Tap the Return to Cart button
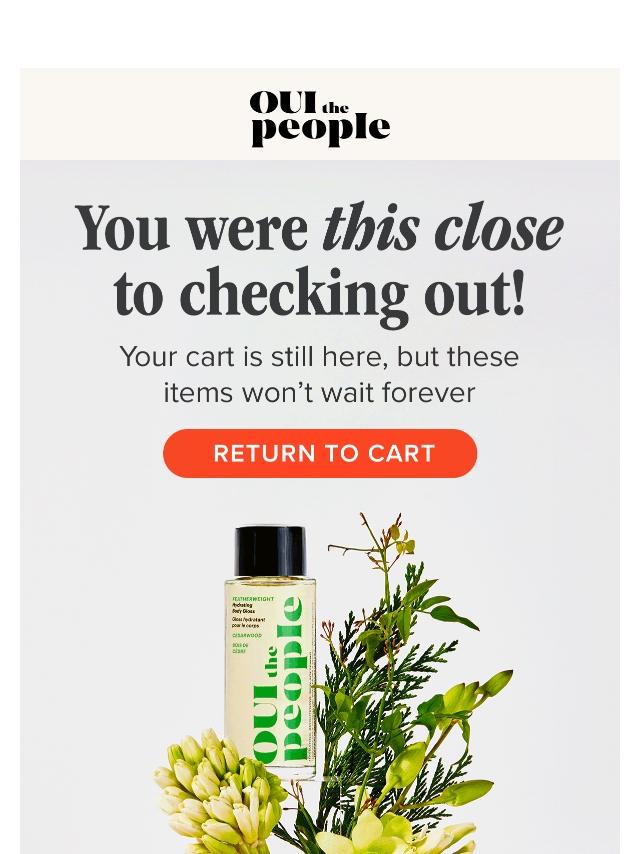640x854 pixels. coord(320,453)
